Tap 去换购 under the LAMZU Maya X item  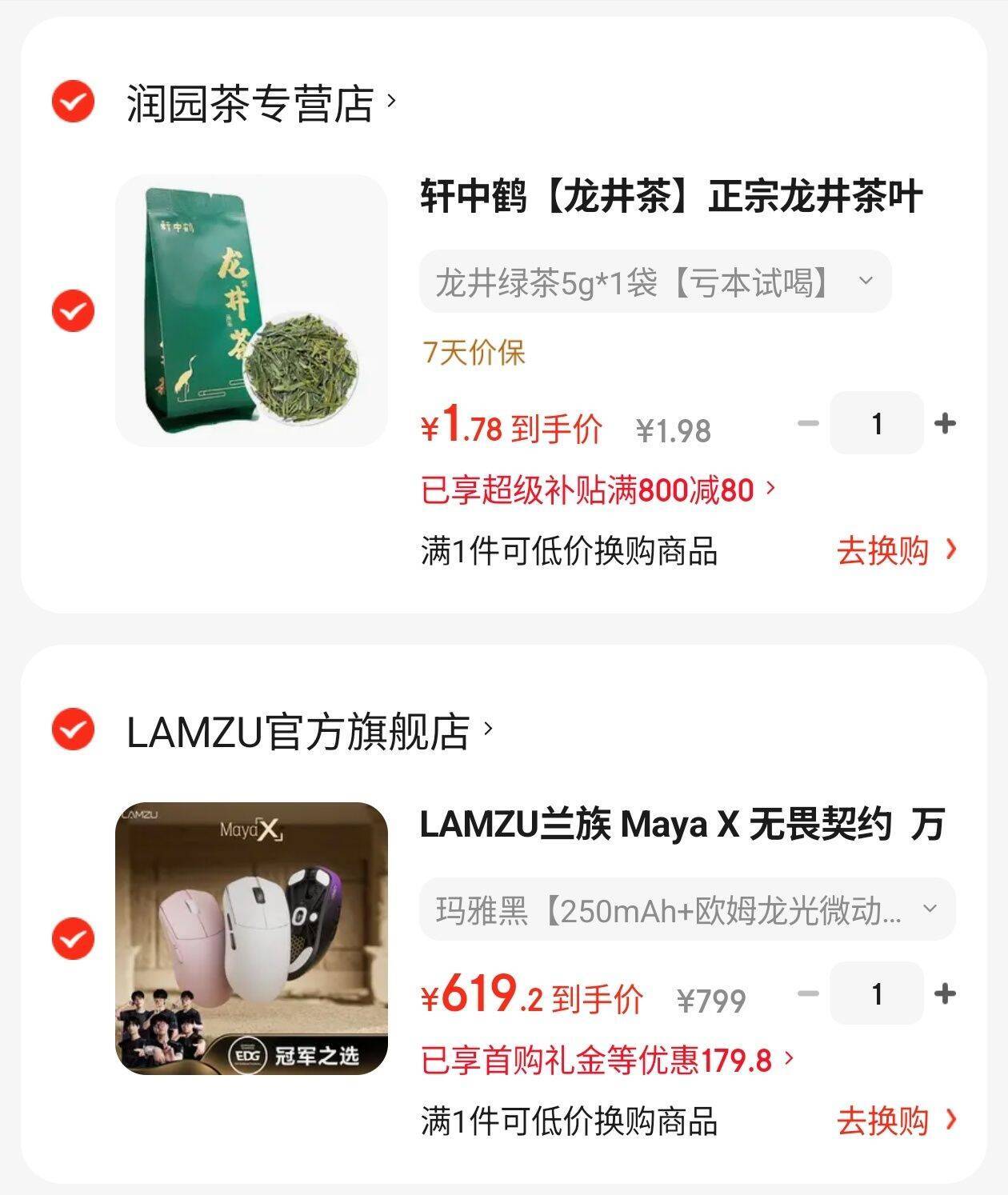coord(896,1121)
